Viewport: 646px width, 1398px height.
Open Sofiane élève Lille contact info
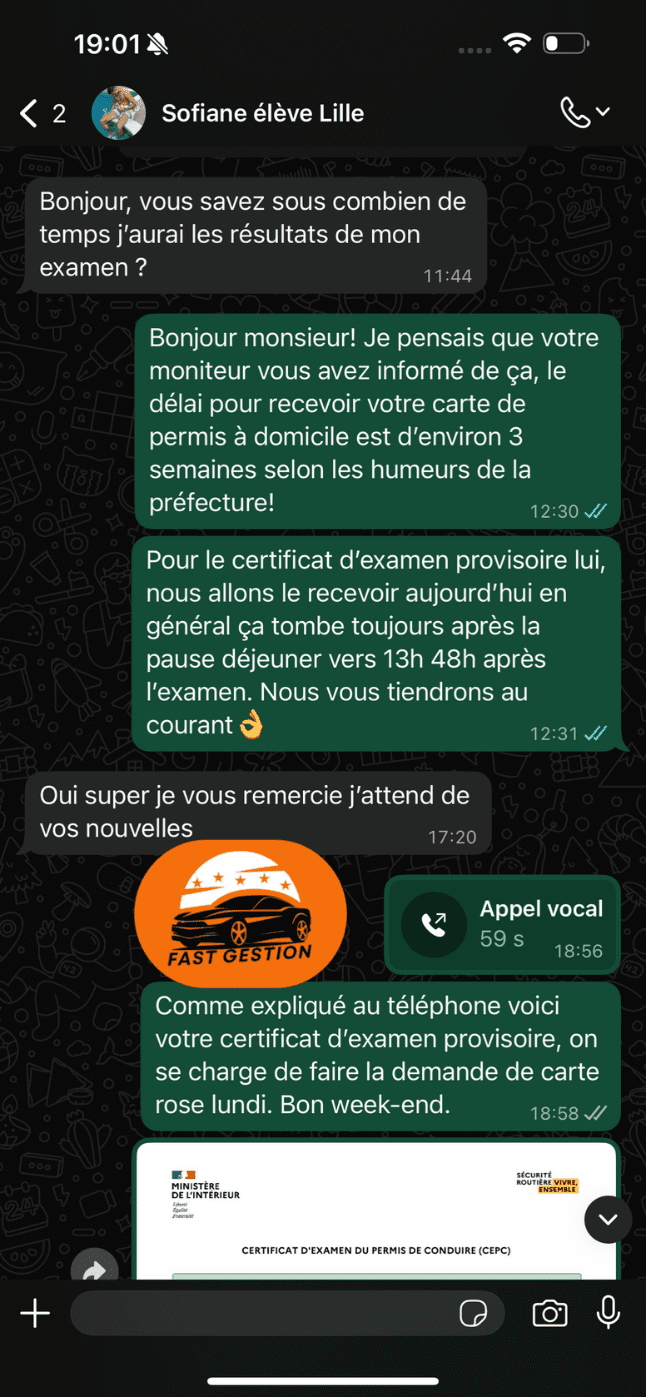coord(262,114)
